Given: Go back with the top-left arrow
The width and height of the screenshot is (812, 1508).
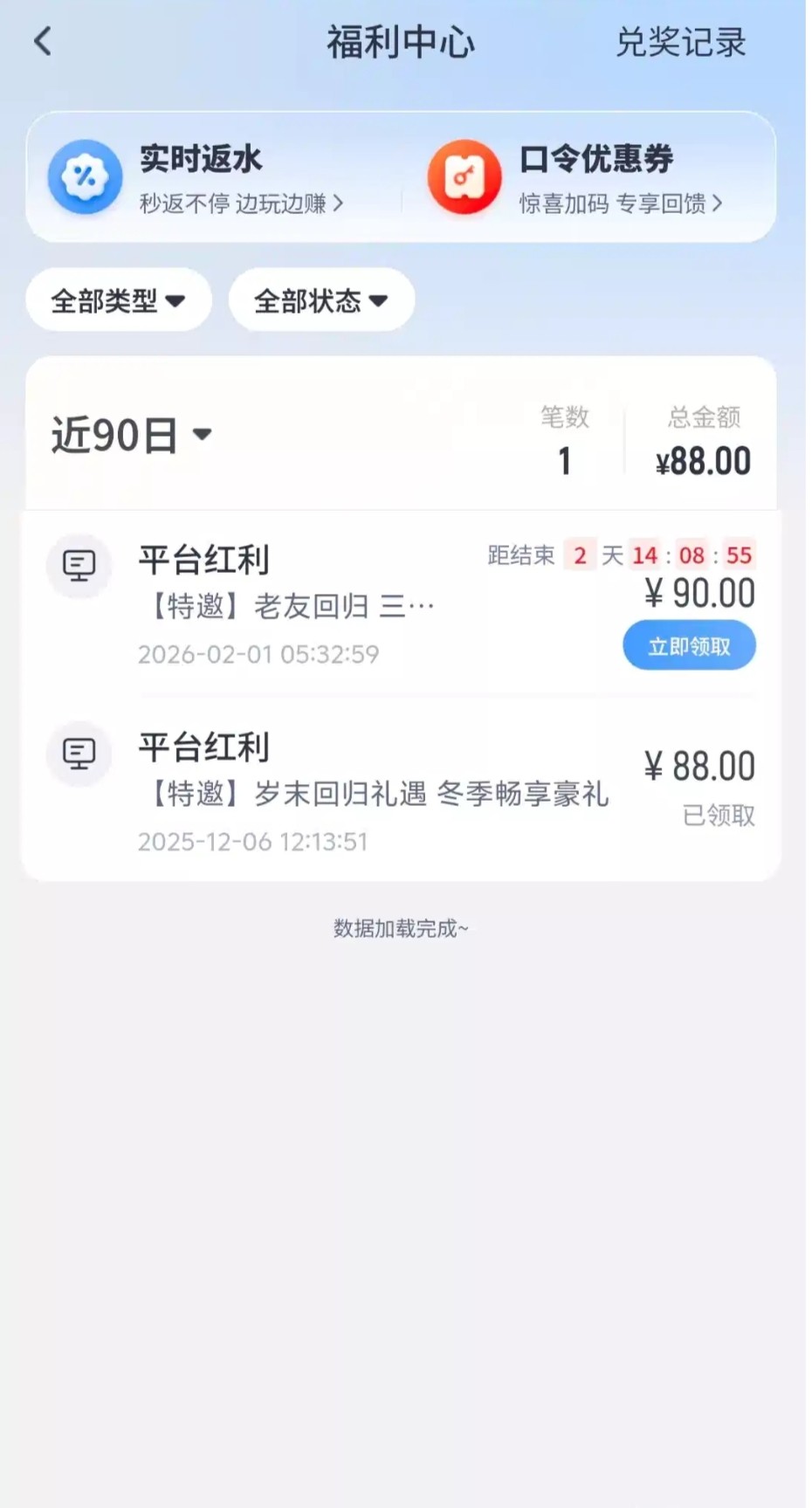Looking at the screenshot, I should tap(43, 41).
